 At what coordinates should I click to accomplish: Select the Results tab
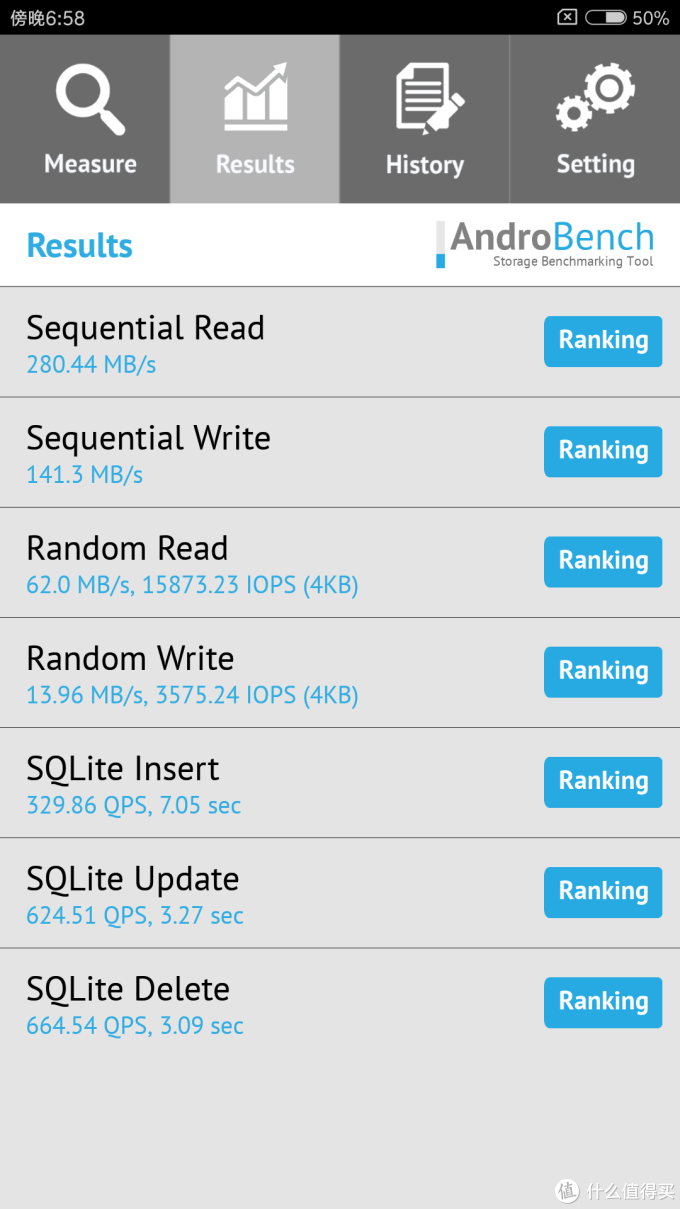pos(255,119)
